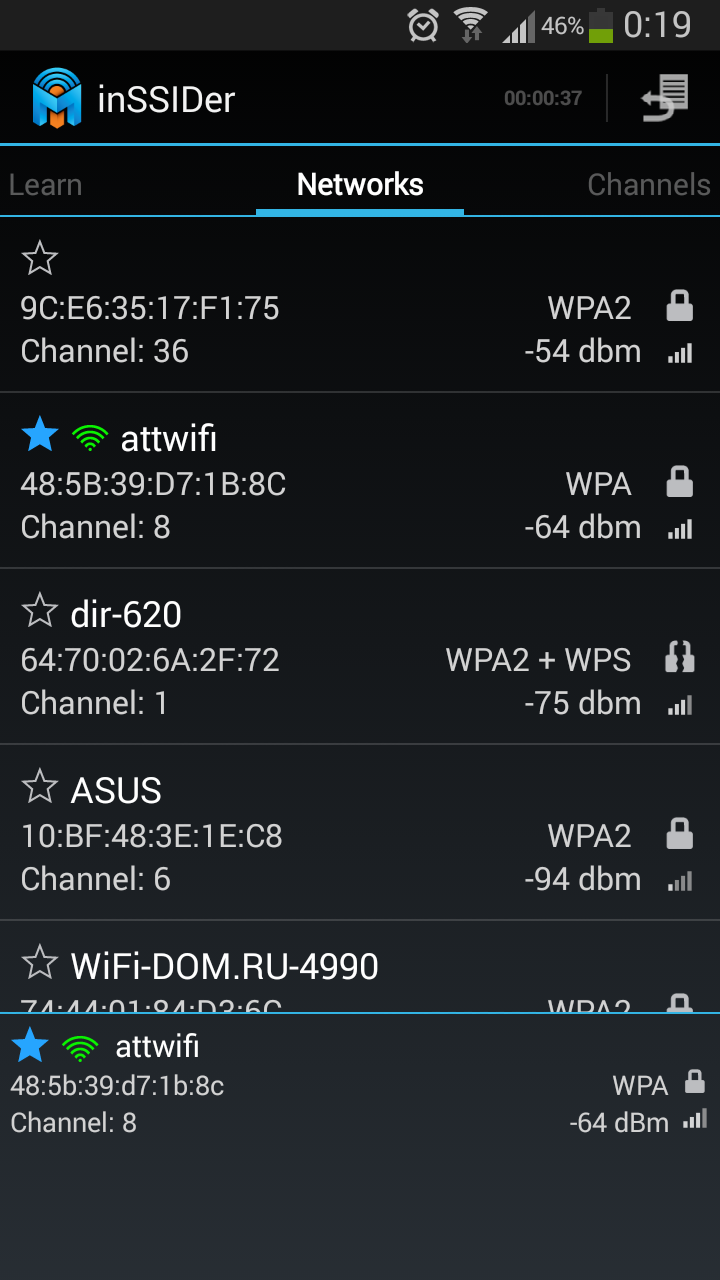720x1280 pixels.
Task: Unstar attwifi in the bottom details panel
Action: click(30, 1046)
